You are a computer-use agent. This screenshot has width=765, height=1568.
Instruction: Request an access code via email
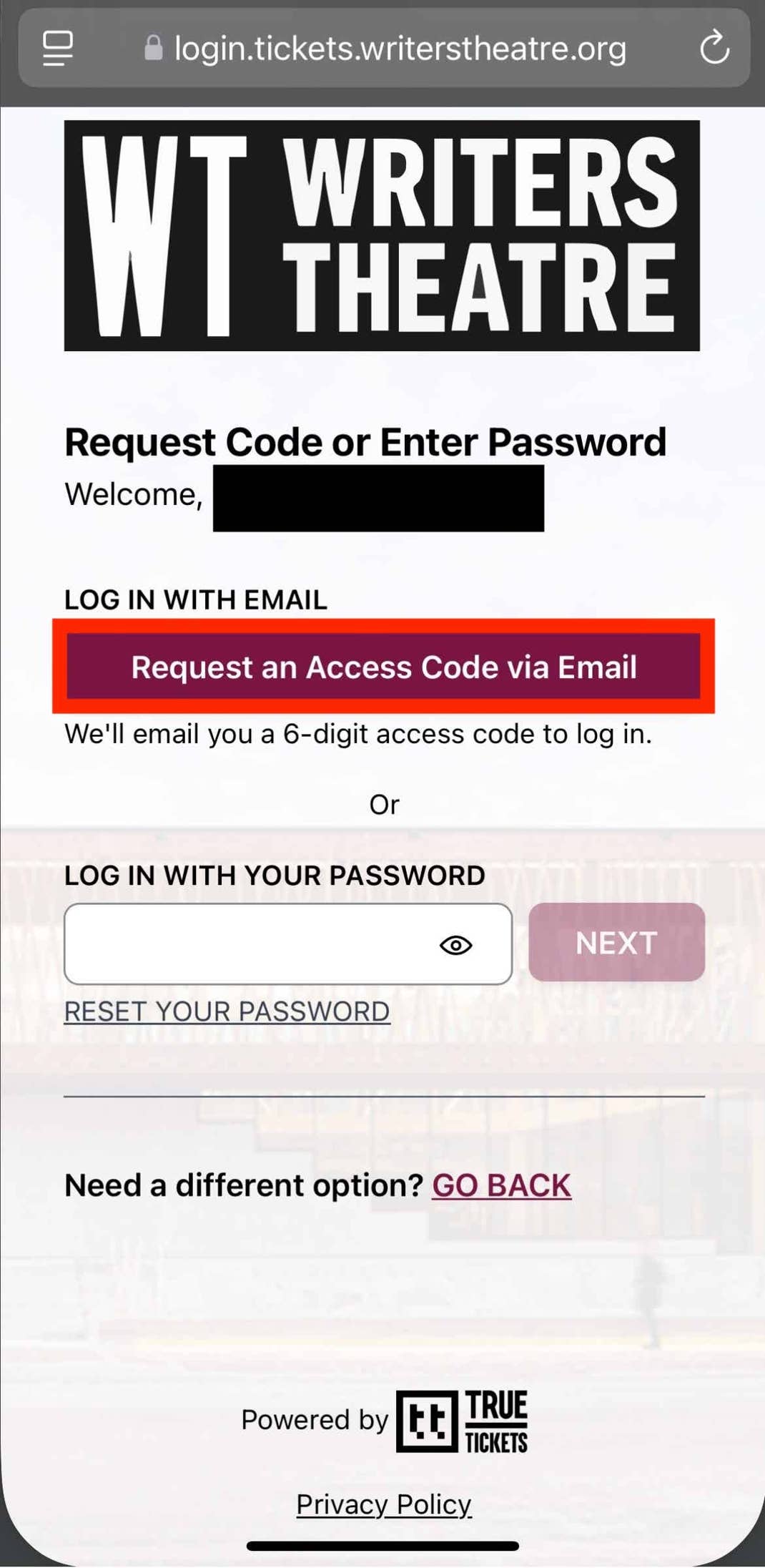click(x=383, y=667)
